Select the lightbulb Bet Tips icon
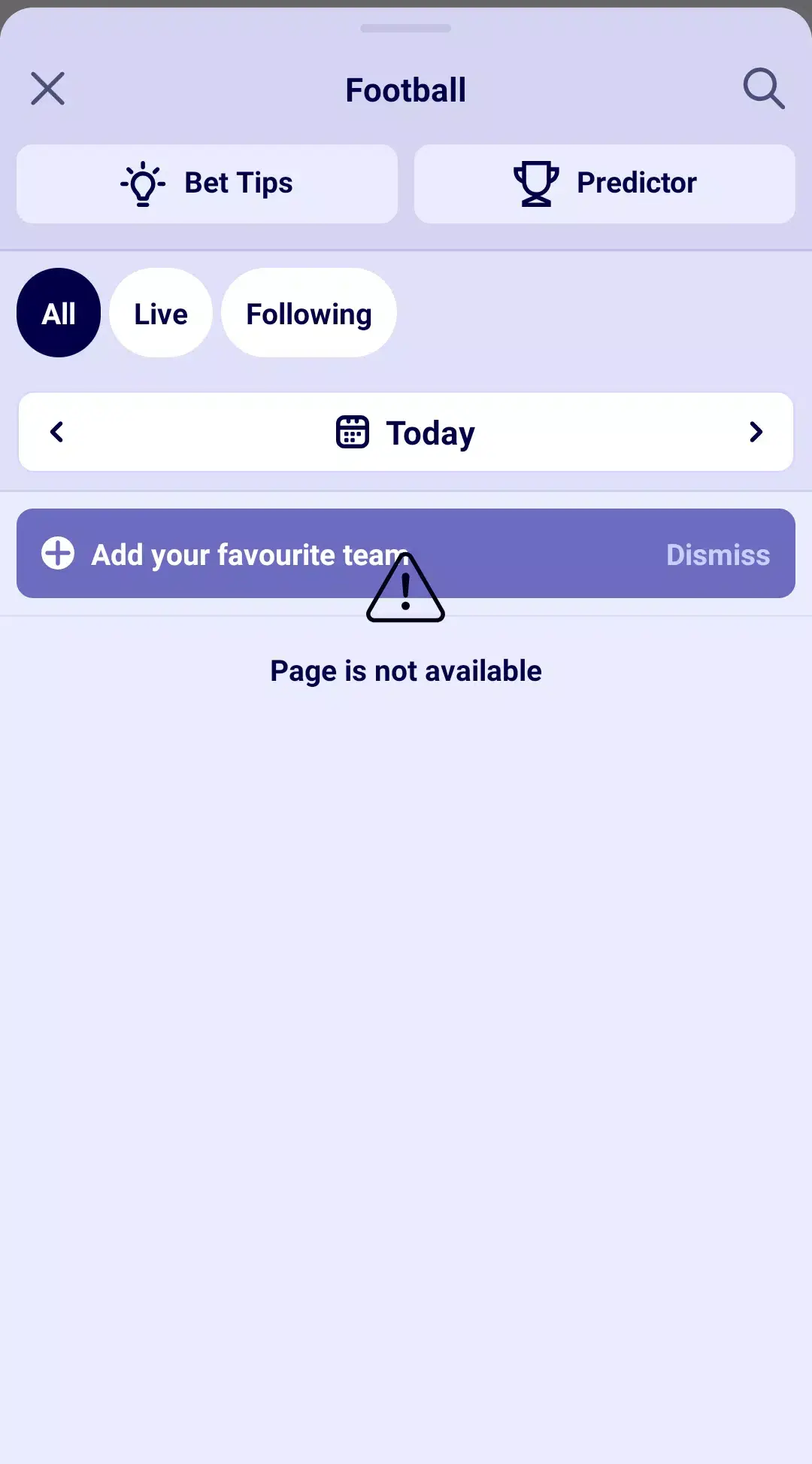This screenshot has width=812, height=1464. [143, 183]
